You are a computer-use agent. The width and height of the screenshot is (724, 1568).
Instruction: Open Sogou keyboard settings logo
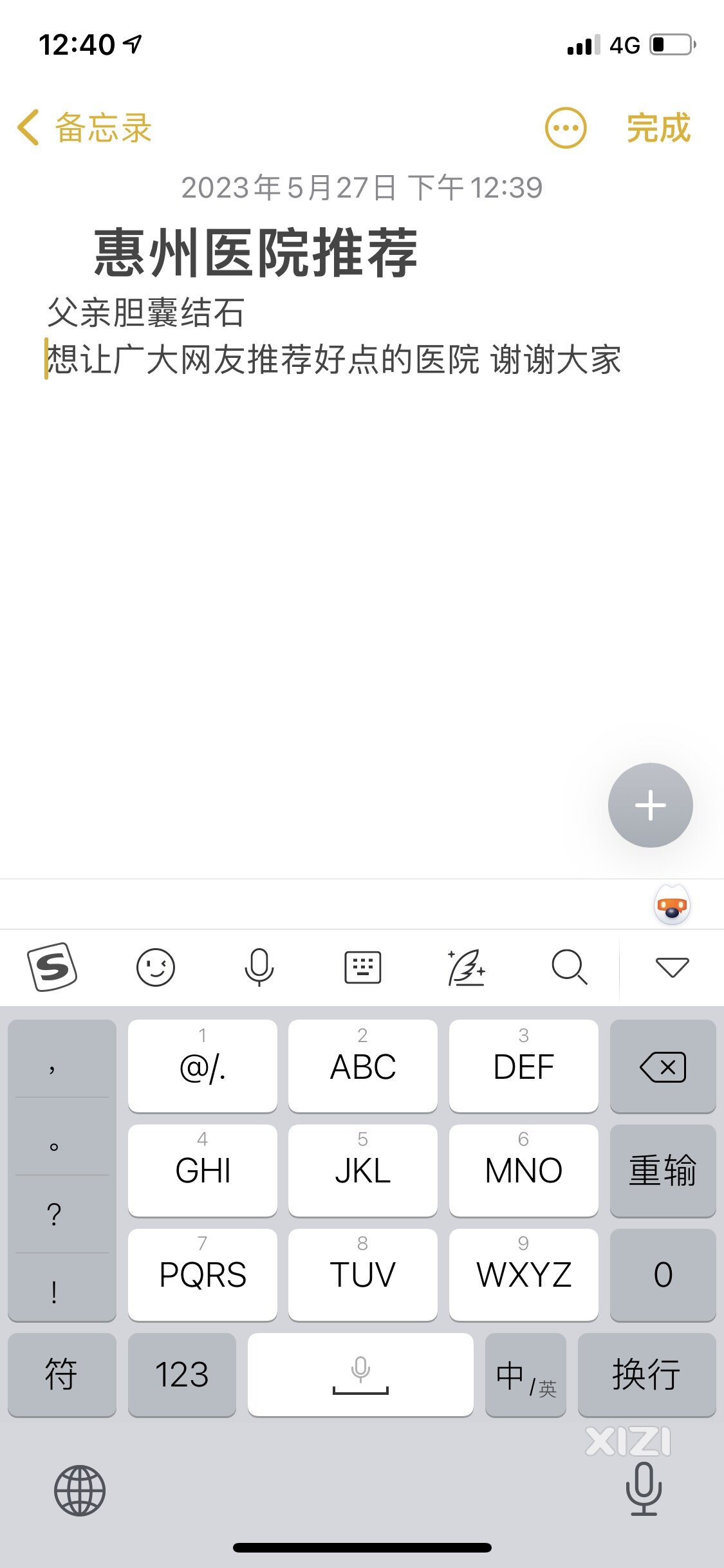[x=52, y=967]
